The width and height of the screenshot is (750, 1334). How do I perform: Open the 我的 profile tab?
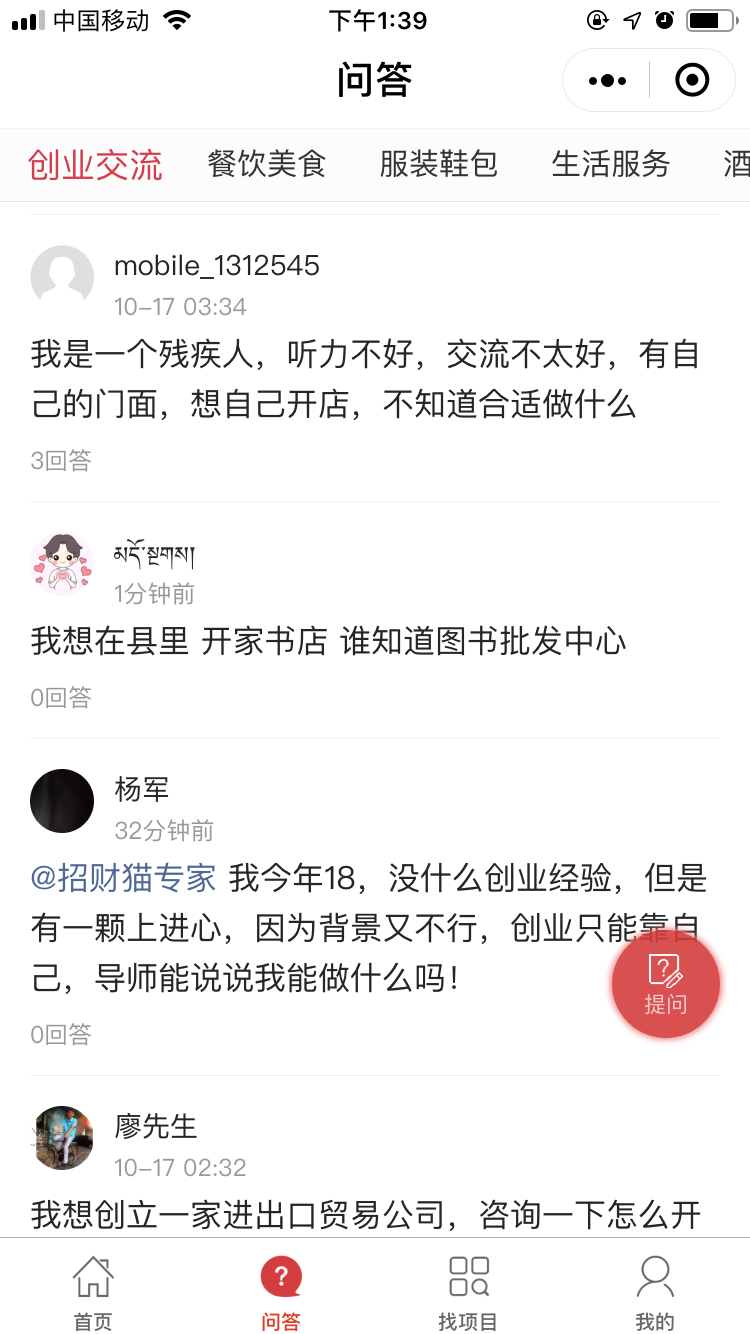pyautogui.click(x=655, y=1292)
